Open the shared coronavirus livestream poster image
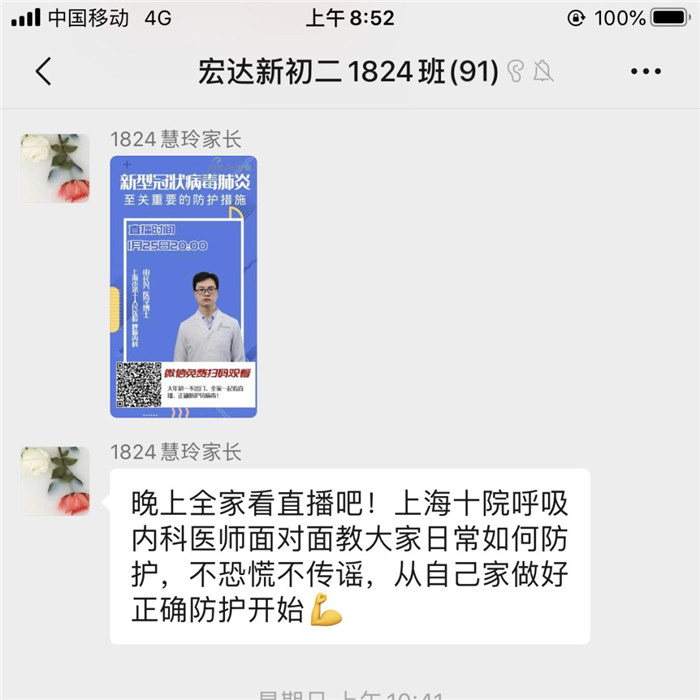The image size is (700, 700). pos(183,286)
